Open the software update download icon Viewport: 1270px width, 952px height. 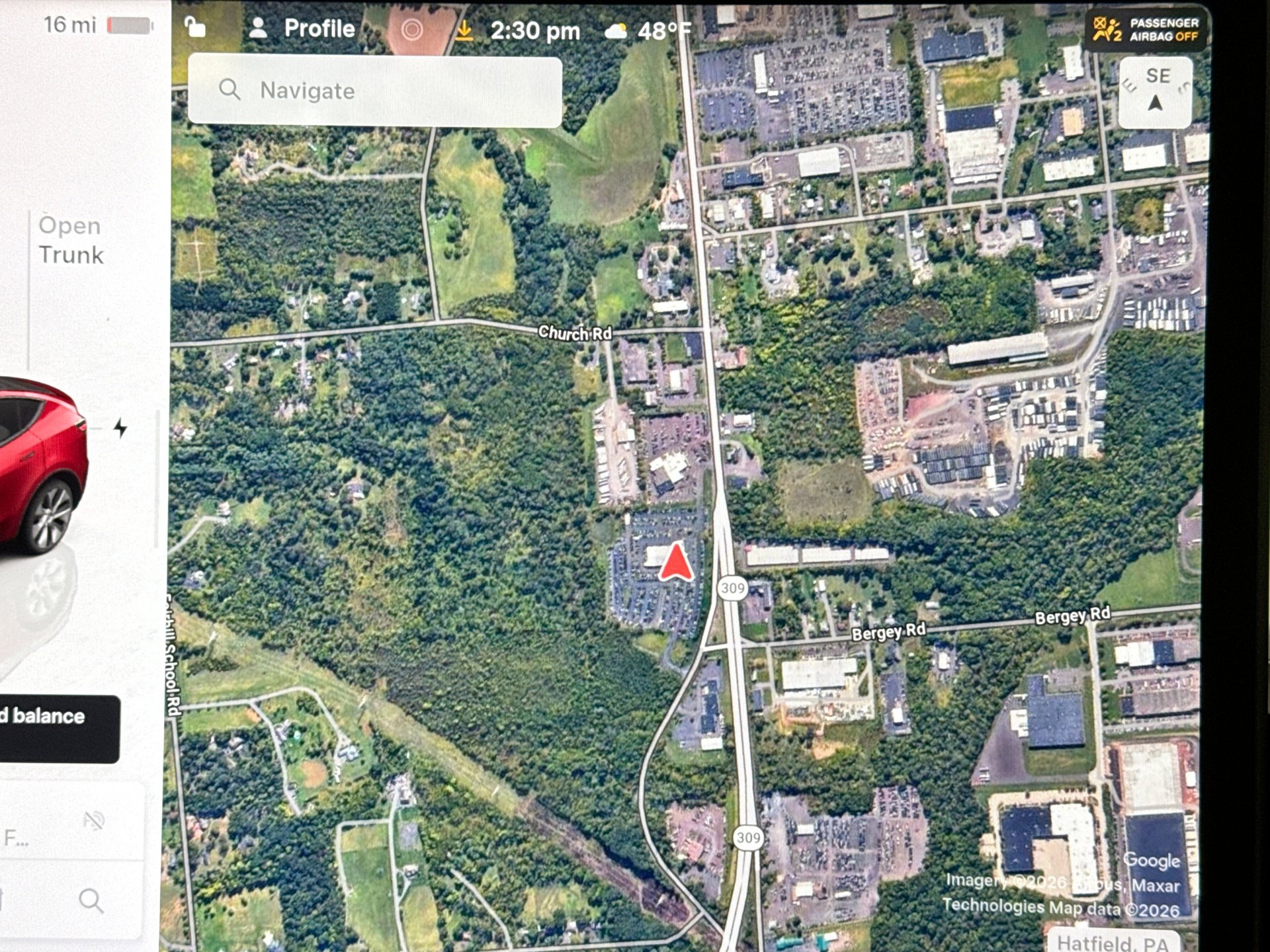pos(464,30)
